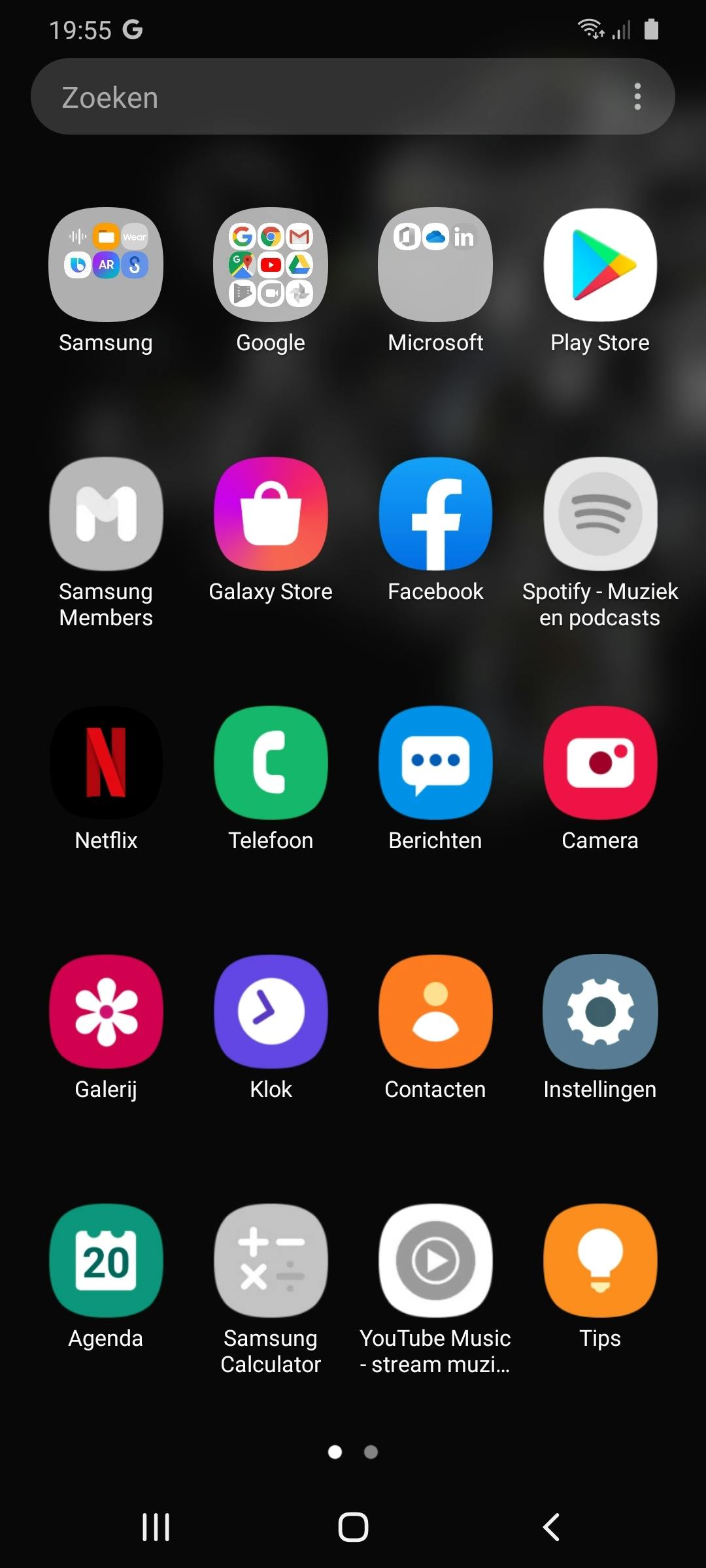Launch Galaxy Store
This screenshot has height=1568, width=706.
tap(271, 514)
